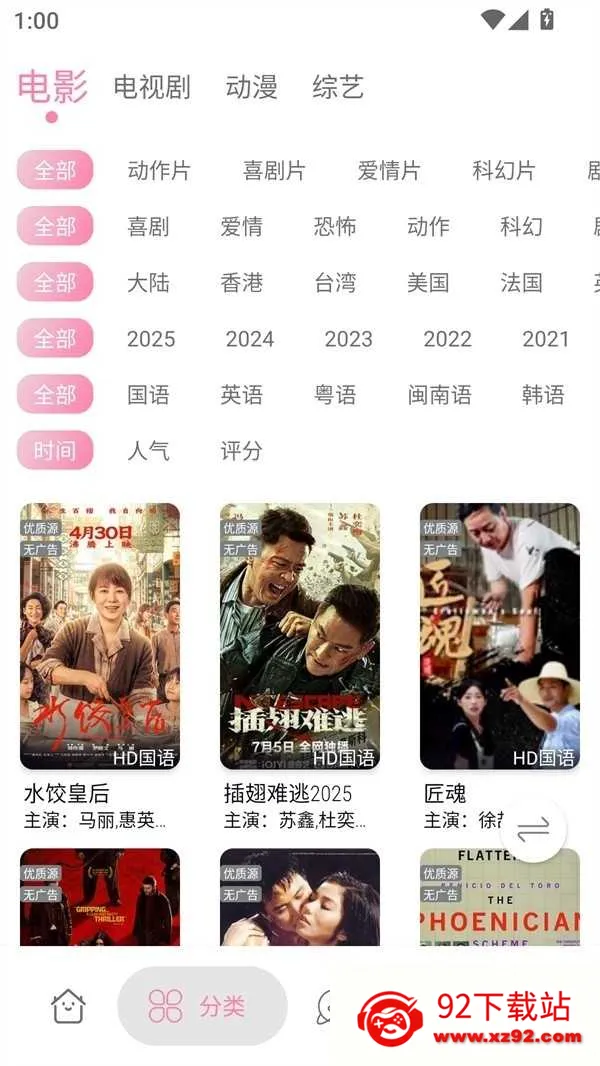This screenshot has height=1066, width=600.
Task: Select 香港 region filter
Action: tap(241, 282)
